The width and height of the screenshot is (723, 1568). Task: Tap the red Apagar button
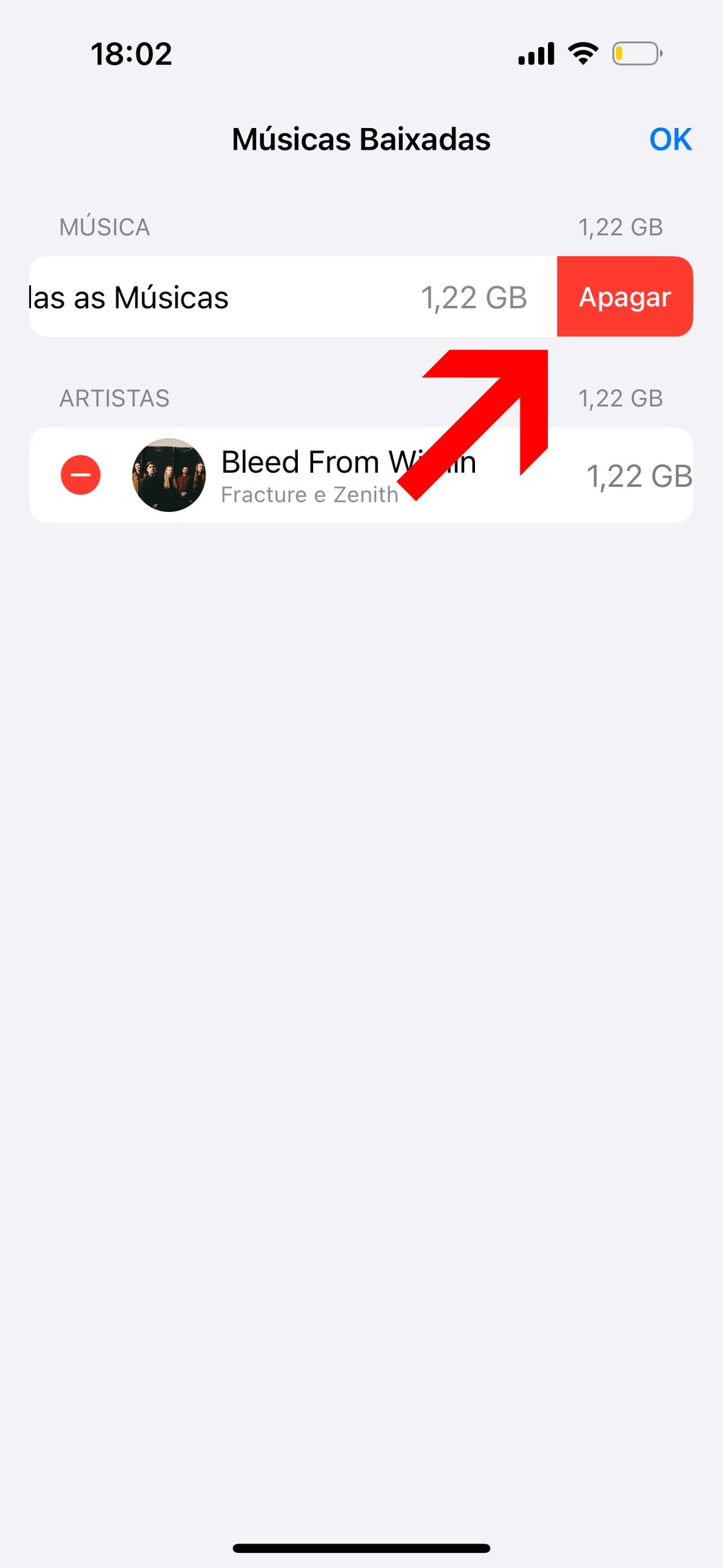click(625, 297)
